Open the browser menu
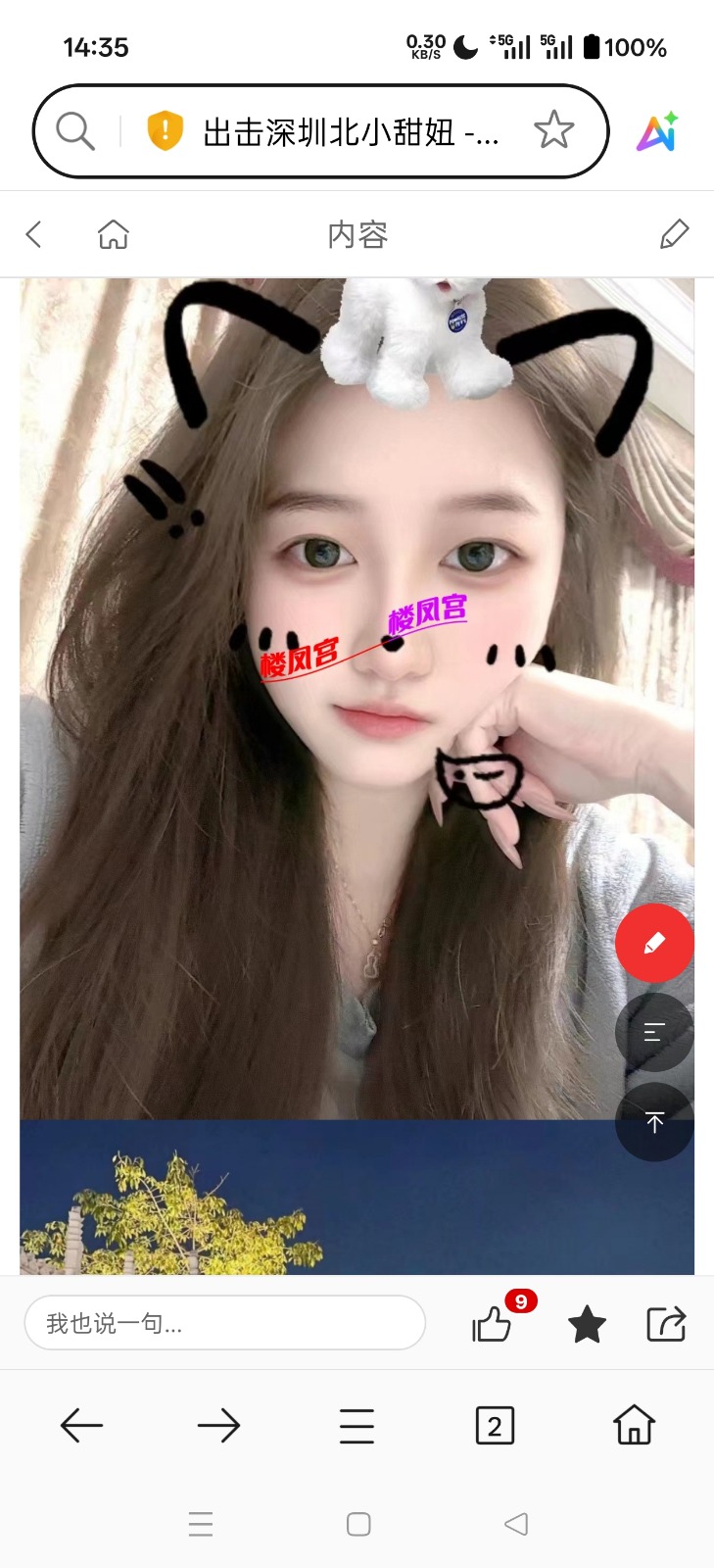This screenshot has height=1568, width=714. (357, 1425)
